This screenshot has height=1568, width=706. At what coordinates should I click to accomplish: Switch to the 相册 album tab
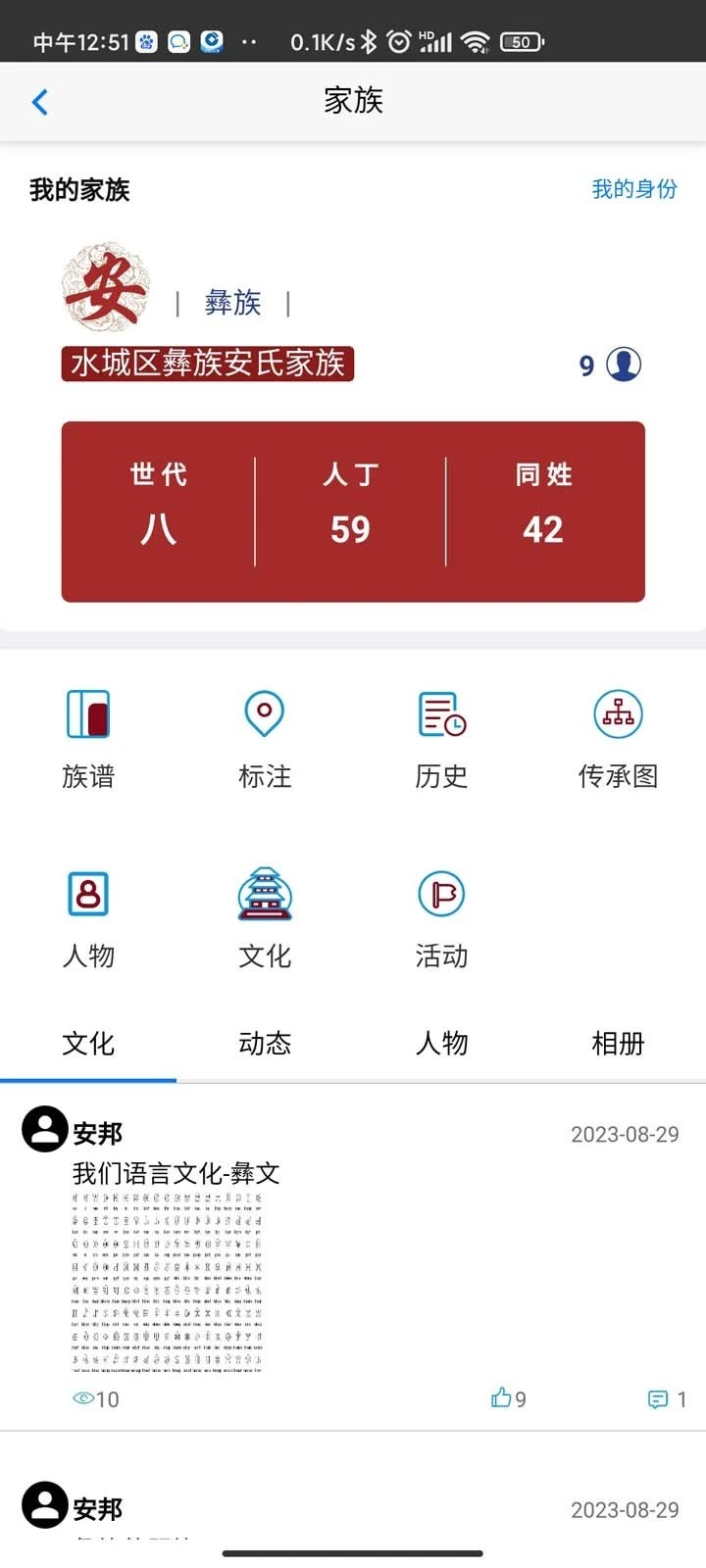(616, 1044)
